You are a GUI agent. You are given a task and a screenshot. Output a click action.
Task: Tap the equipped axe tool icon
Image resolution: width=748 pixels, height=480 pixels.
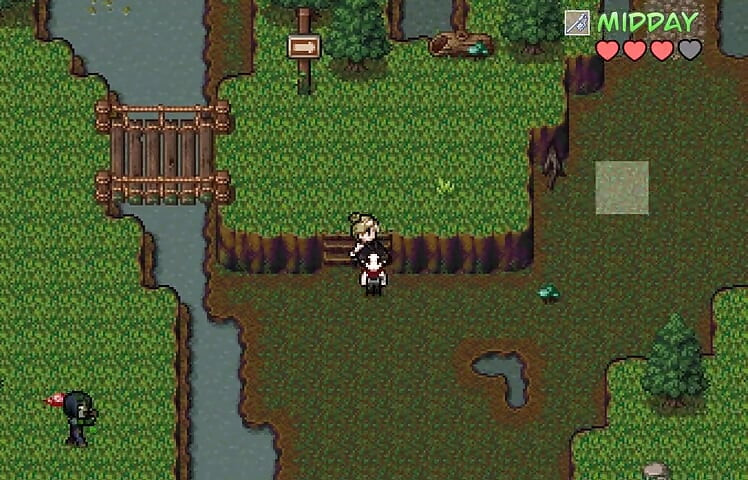[x=577, y=23]
